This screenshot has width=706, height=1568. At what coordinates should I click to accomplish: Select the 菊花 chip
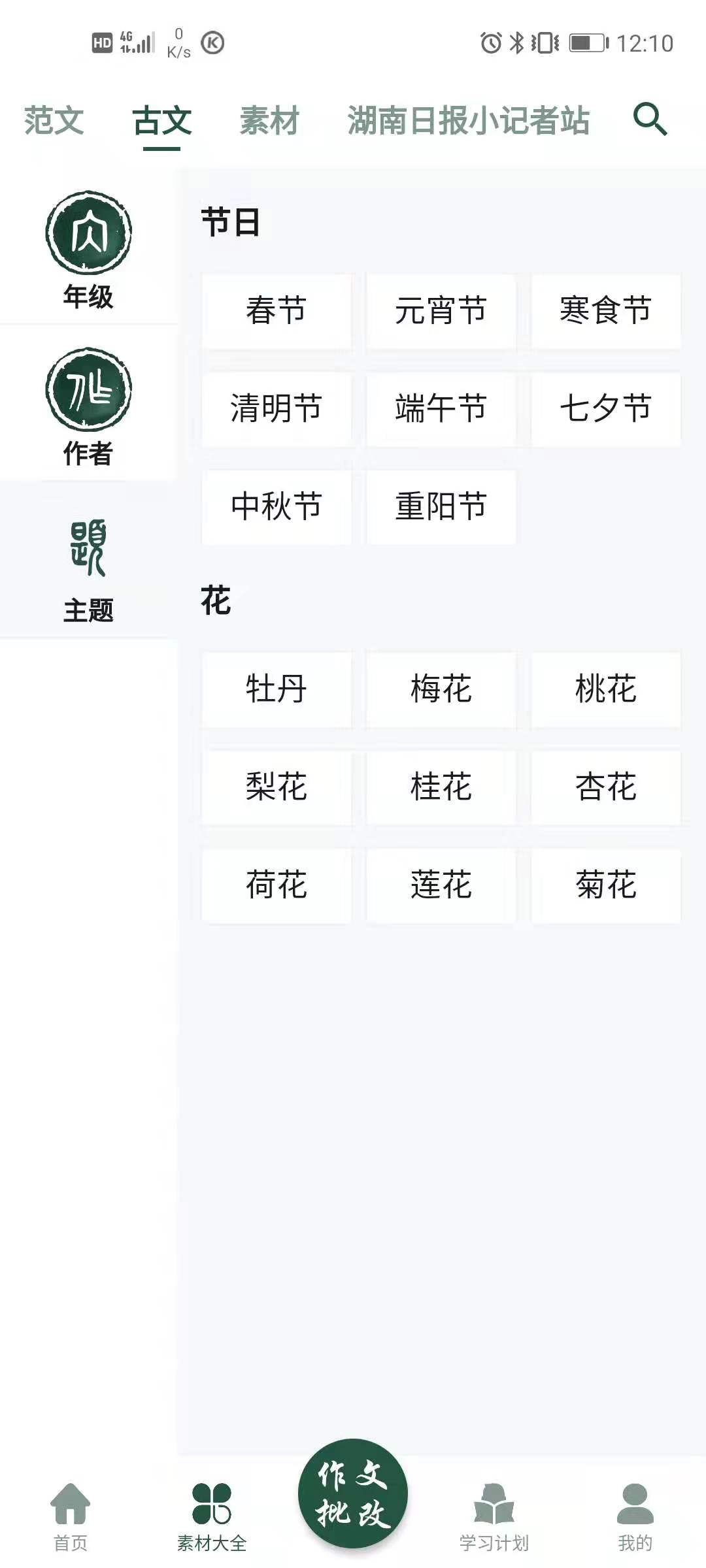tap(606, 886)
